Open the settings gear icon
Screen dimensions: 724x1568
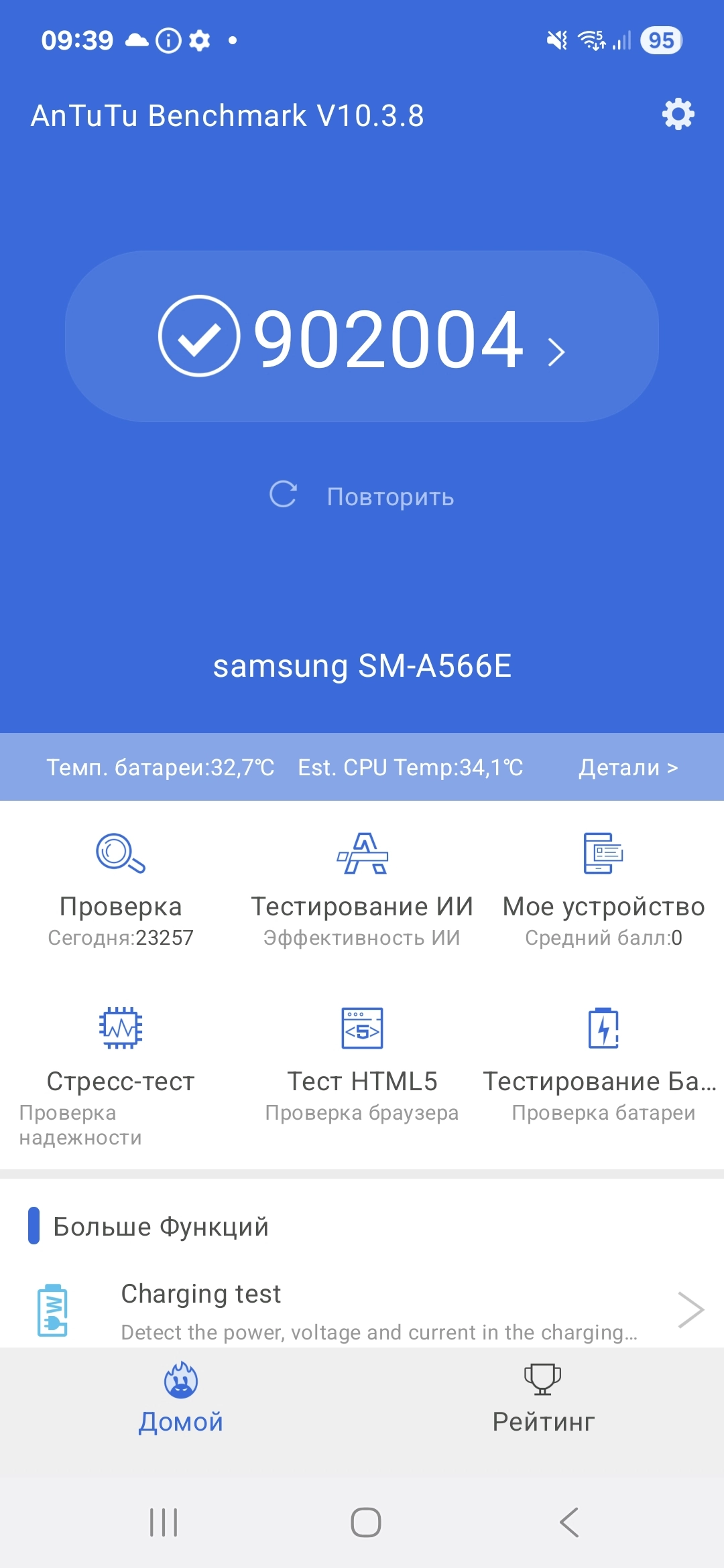[678, 115]
